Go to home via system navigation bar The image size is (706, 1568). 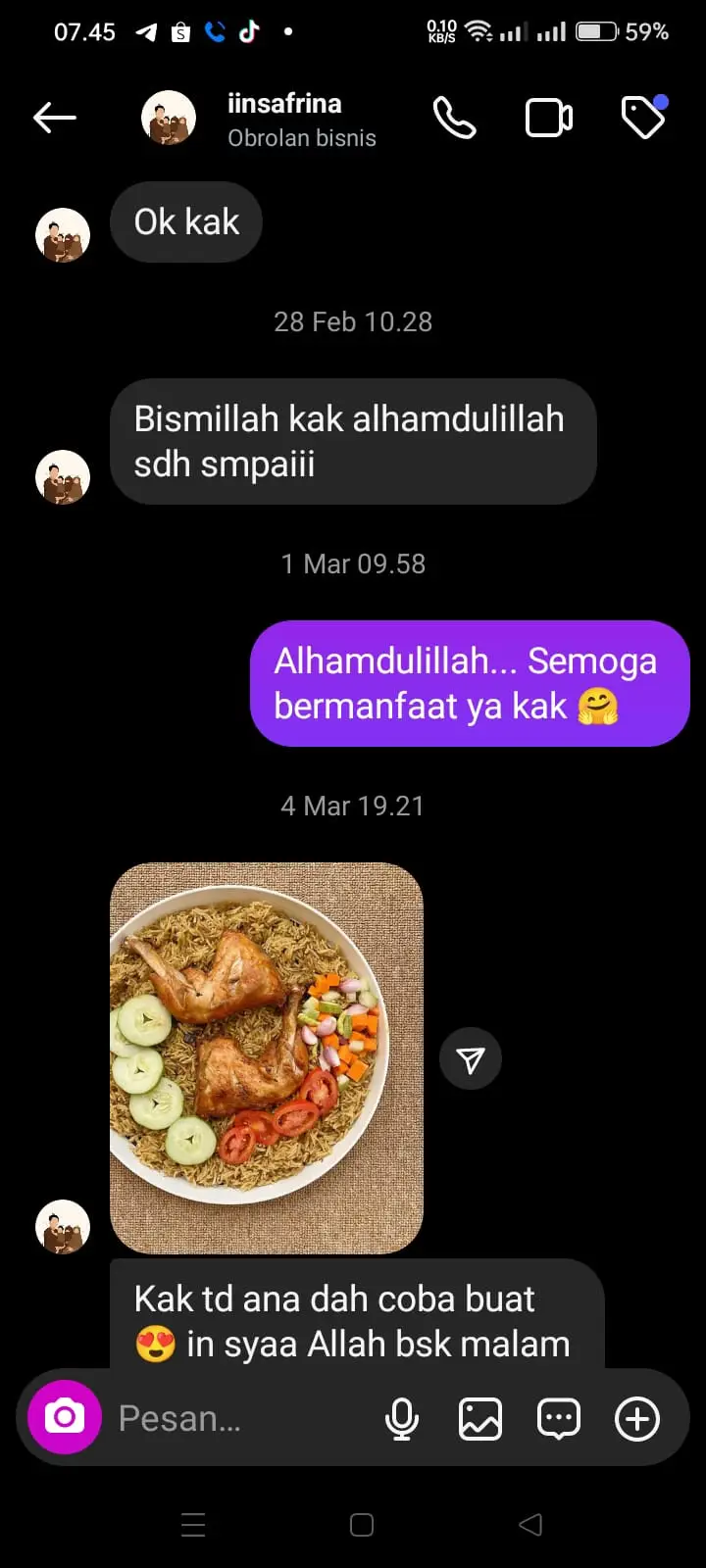(x=362, y=1525)
